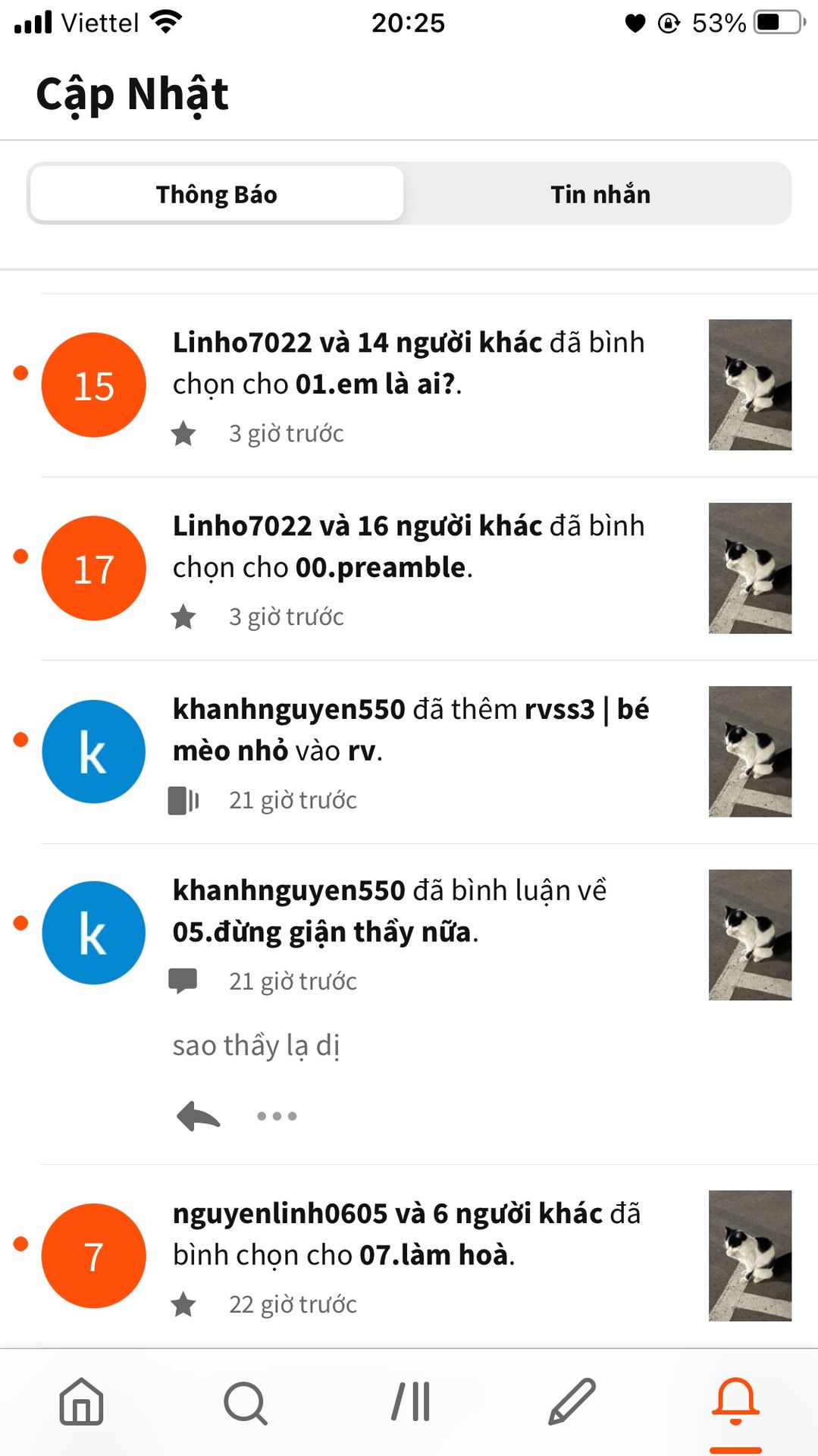Go to the Home tab
Image resolution: width=818 pixels, height=1456 pixels.
coord(82,1401)
